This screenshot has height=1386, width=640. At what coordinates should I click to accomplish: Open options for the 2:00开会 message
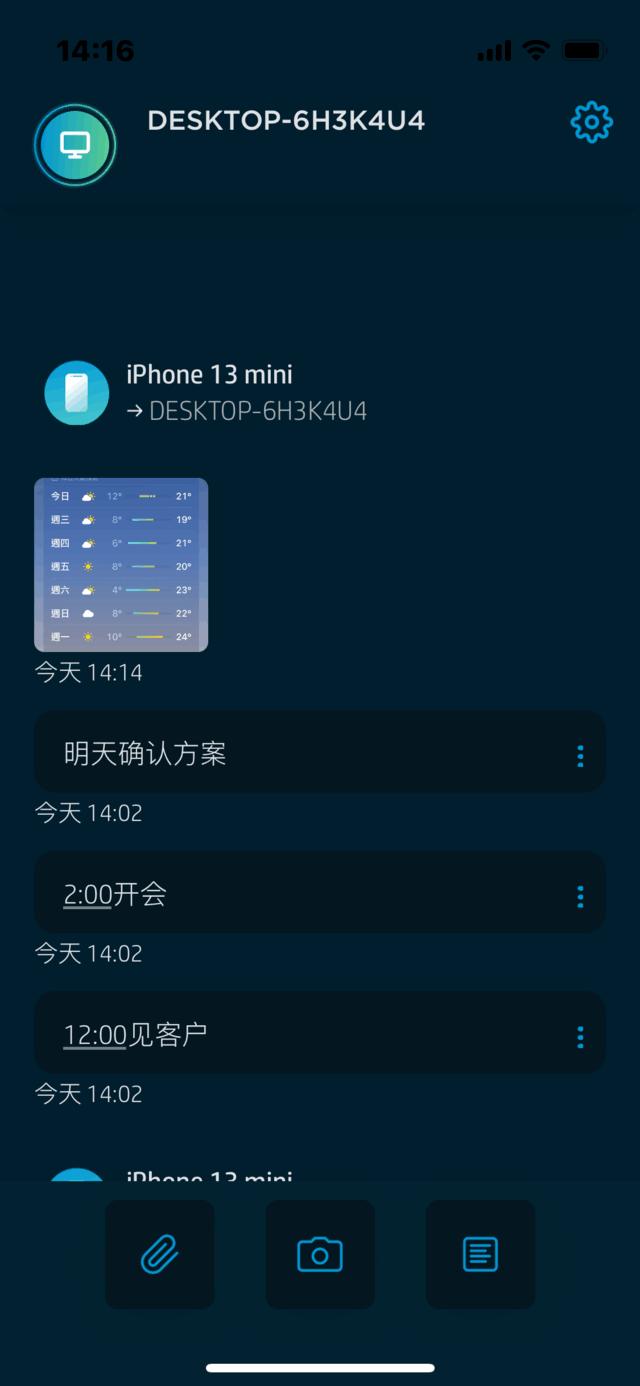click(580, 896)
